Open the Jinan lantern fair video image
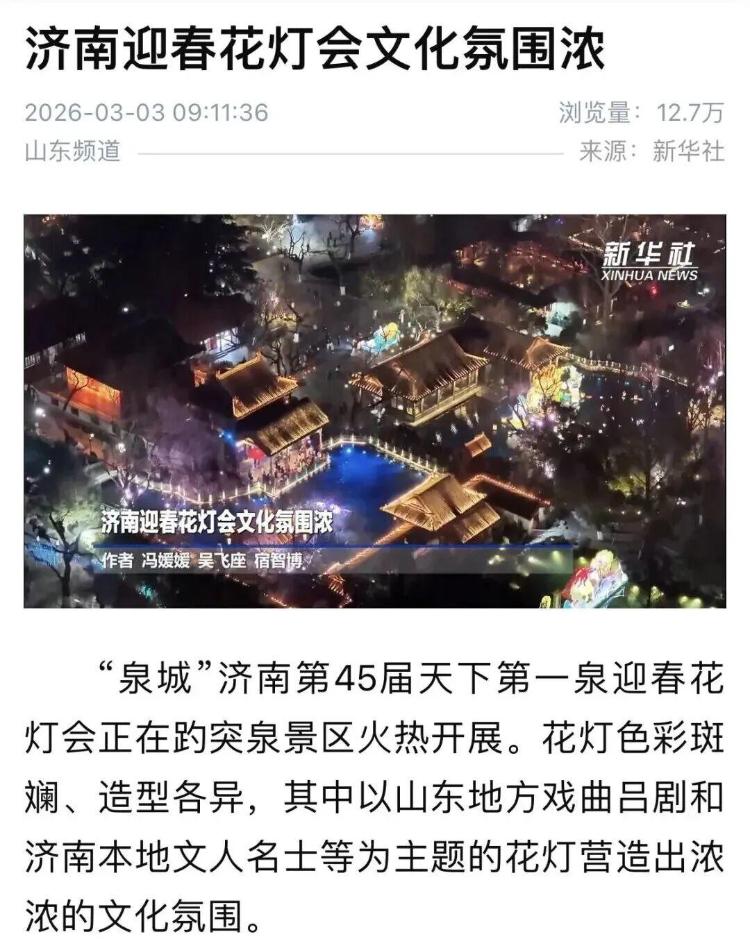 [x=374, y=410]
